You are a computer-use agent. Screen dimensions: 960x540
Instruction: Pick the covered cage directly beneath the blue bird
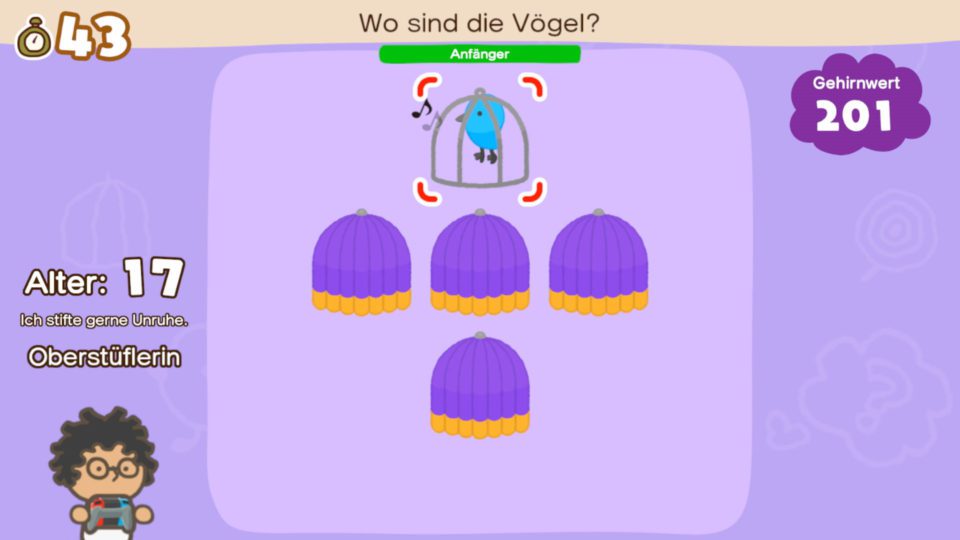[480, 262]
